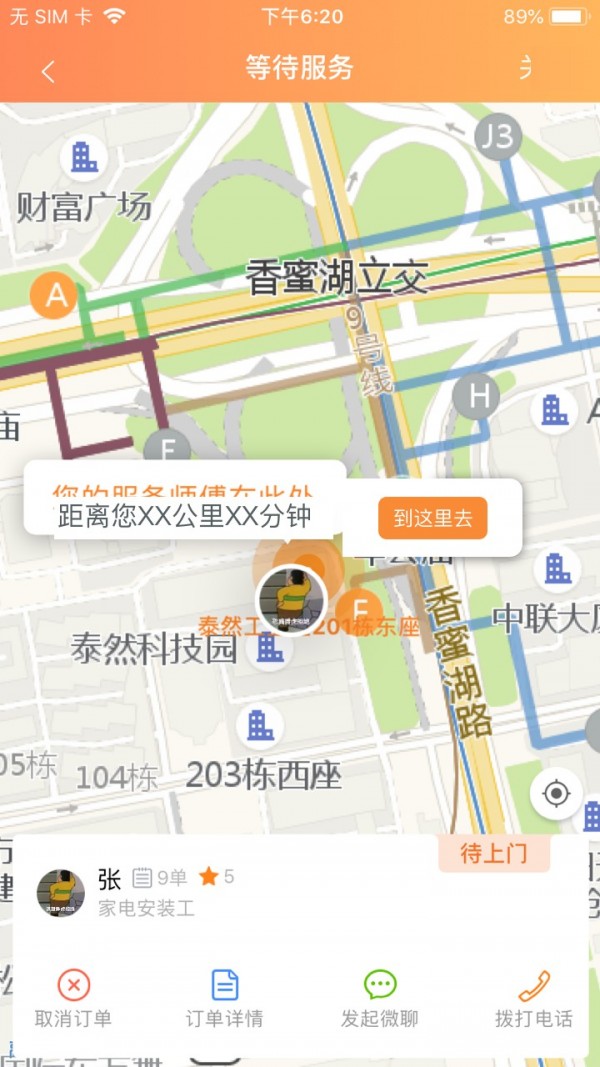Image resolution: width=600 pixels, height=1067 pixels.
Task: Cancel the order via 取消订单
Action: tap(73, 998)
